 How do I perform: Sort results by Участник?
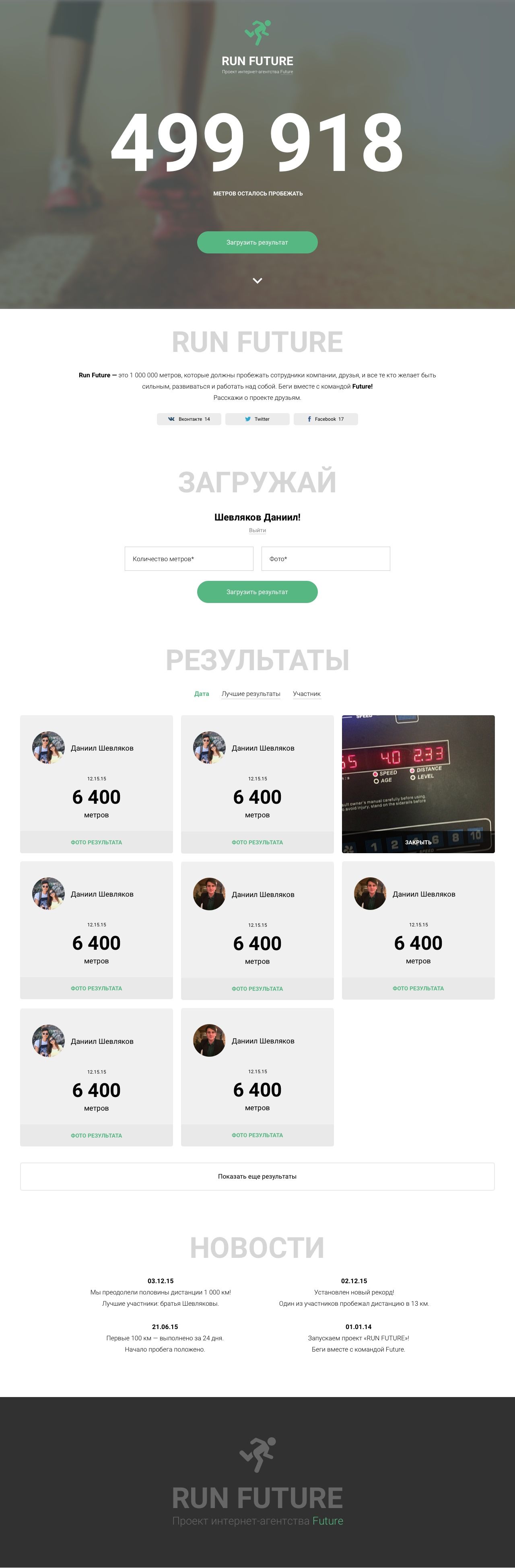point(306,694)
